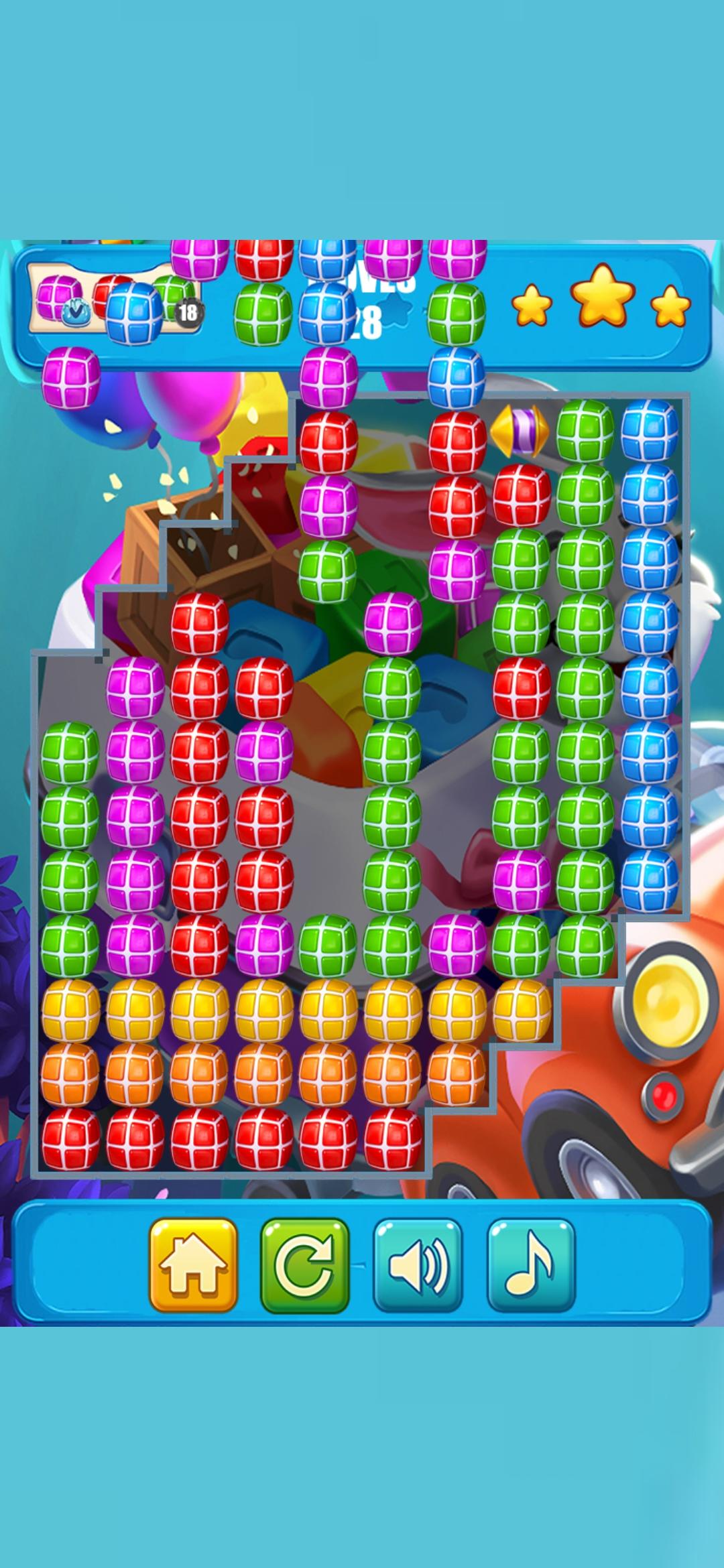The height and width of the screenshot is (1568, 724).
Task: Tap the gold and purple striped booster
Action: pyautogui.click(x=520, y=432)
